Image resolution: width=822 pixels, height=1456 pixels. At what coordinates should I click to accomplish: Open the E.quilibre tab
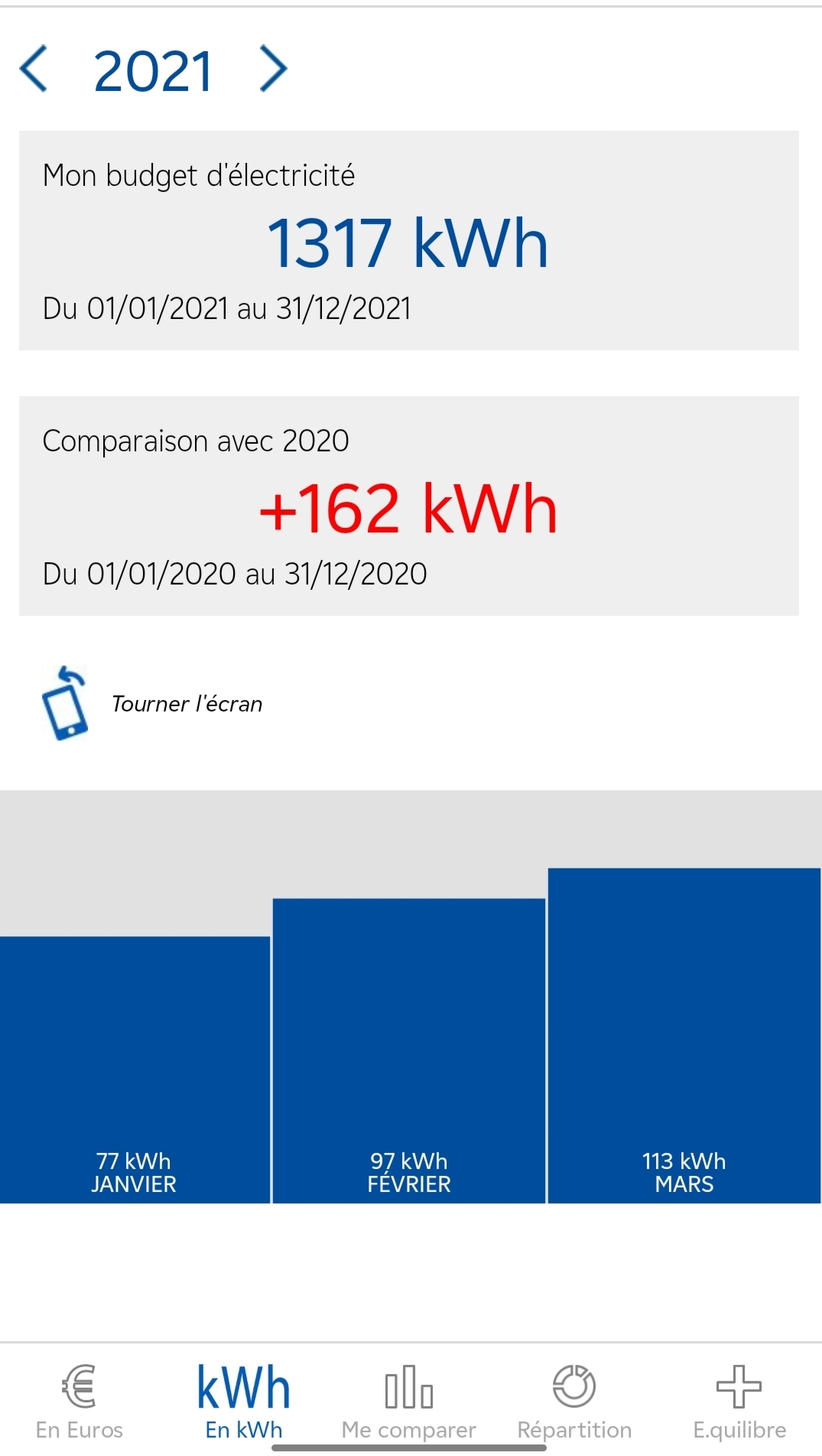[739, 1400]
